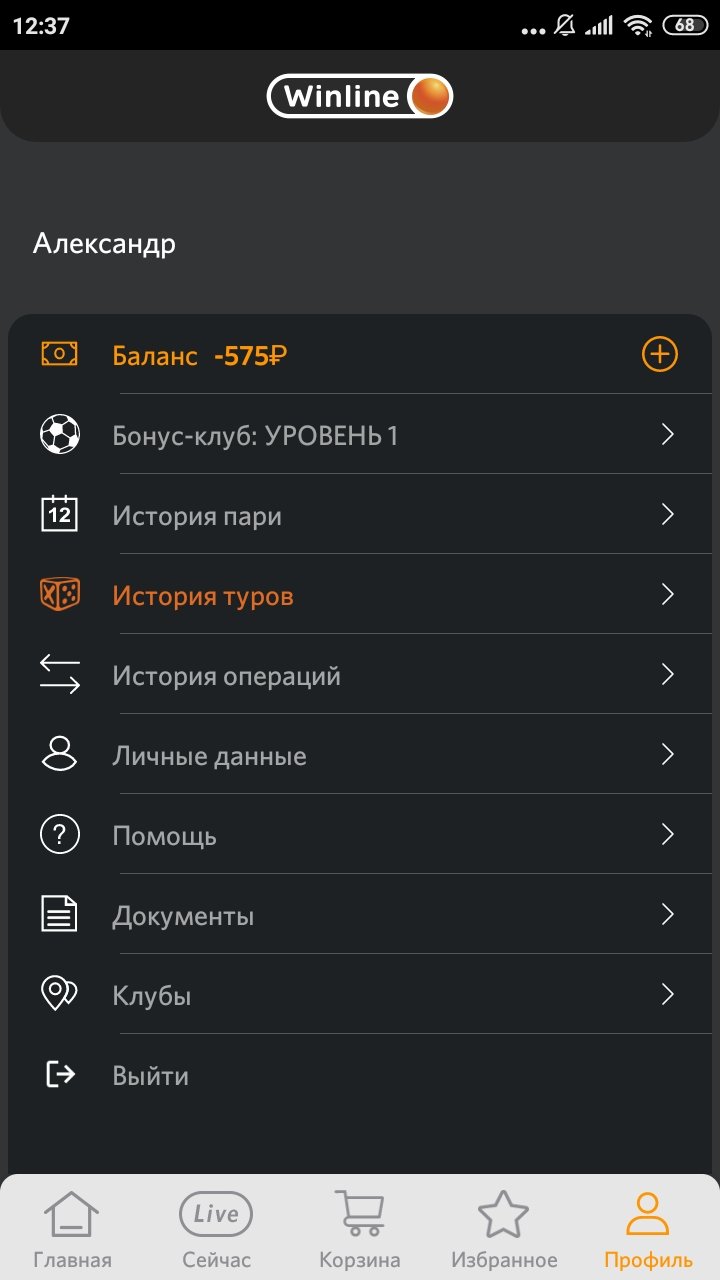Screen dimensions: 720x1280
Task: Open Документы
Action: coord(360,916)
